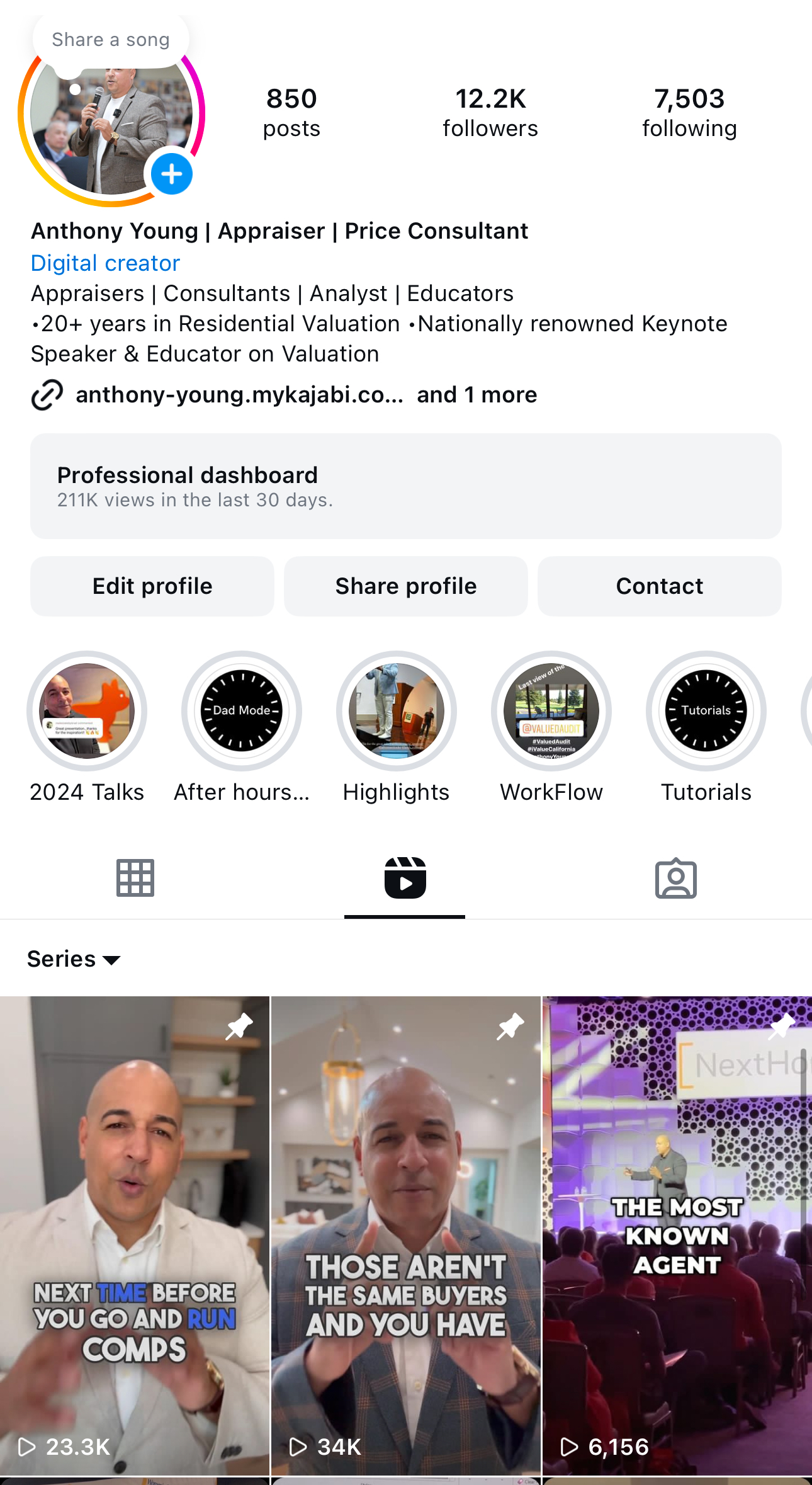
Task: Open the 7,503 following list
Action: (689, 113)
